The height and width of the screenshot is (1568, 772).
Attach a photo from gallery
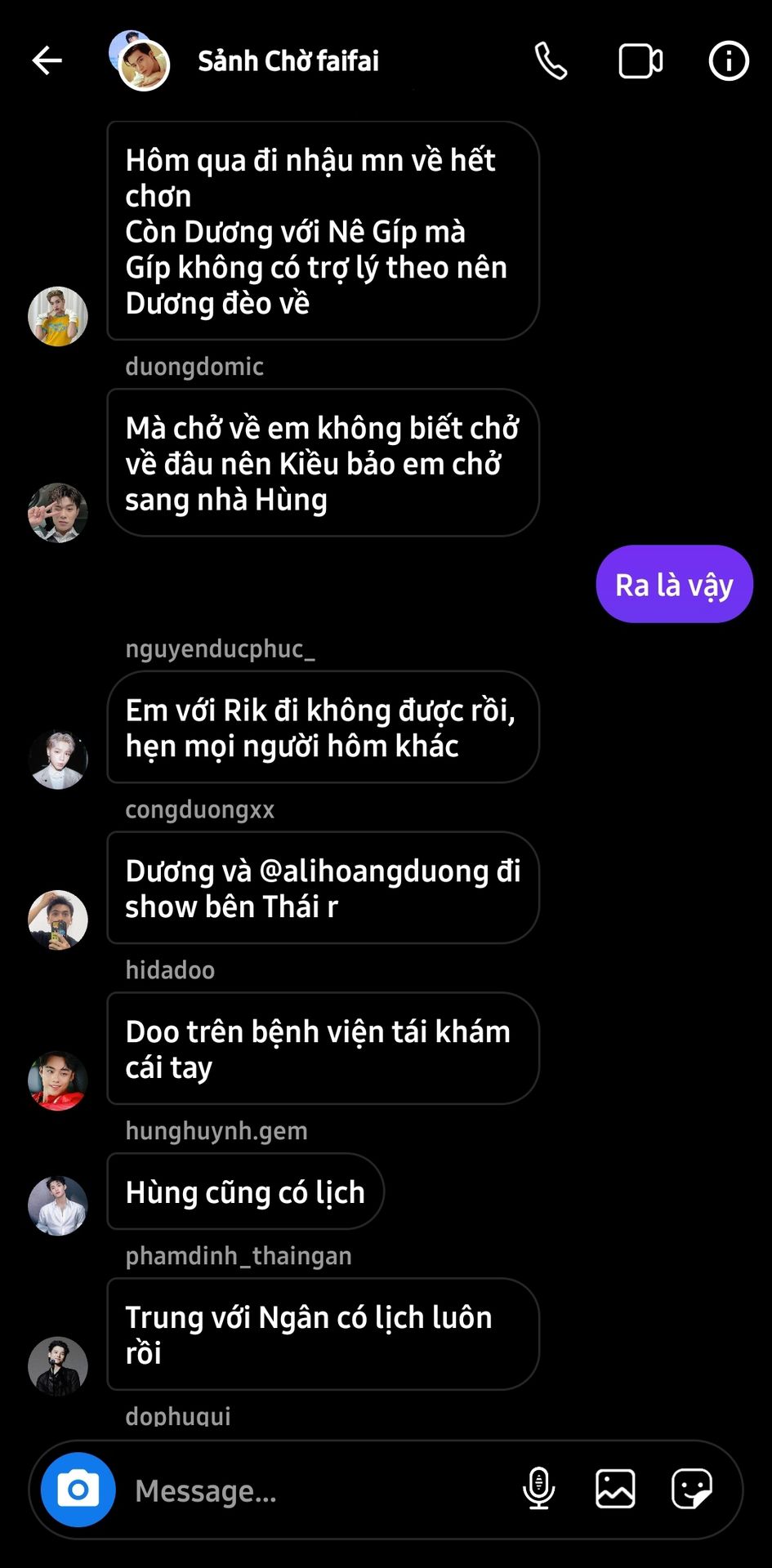click(615, 1489)
